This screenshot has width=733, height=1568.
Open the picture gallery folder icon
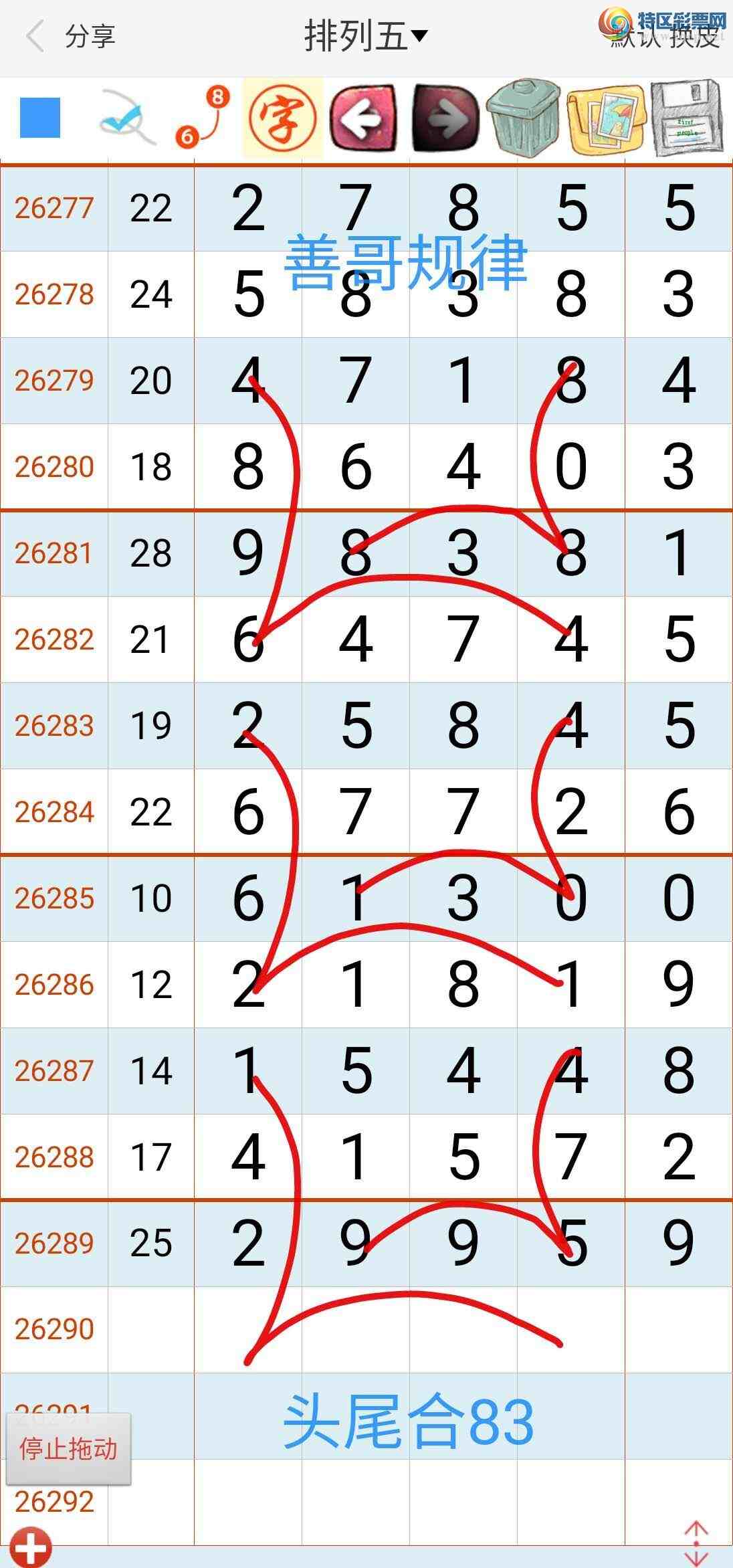point(607,119)
